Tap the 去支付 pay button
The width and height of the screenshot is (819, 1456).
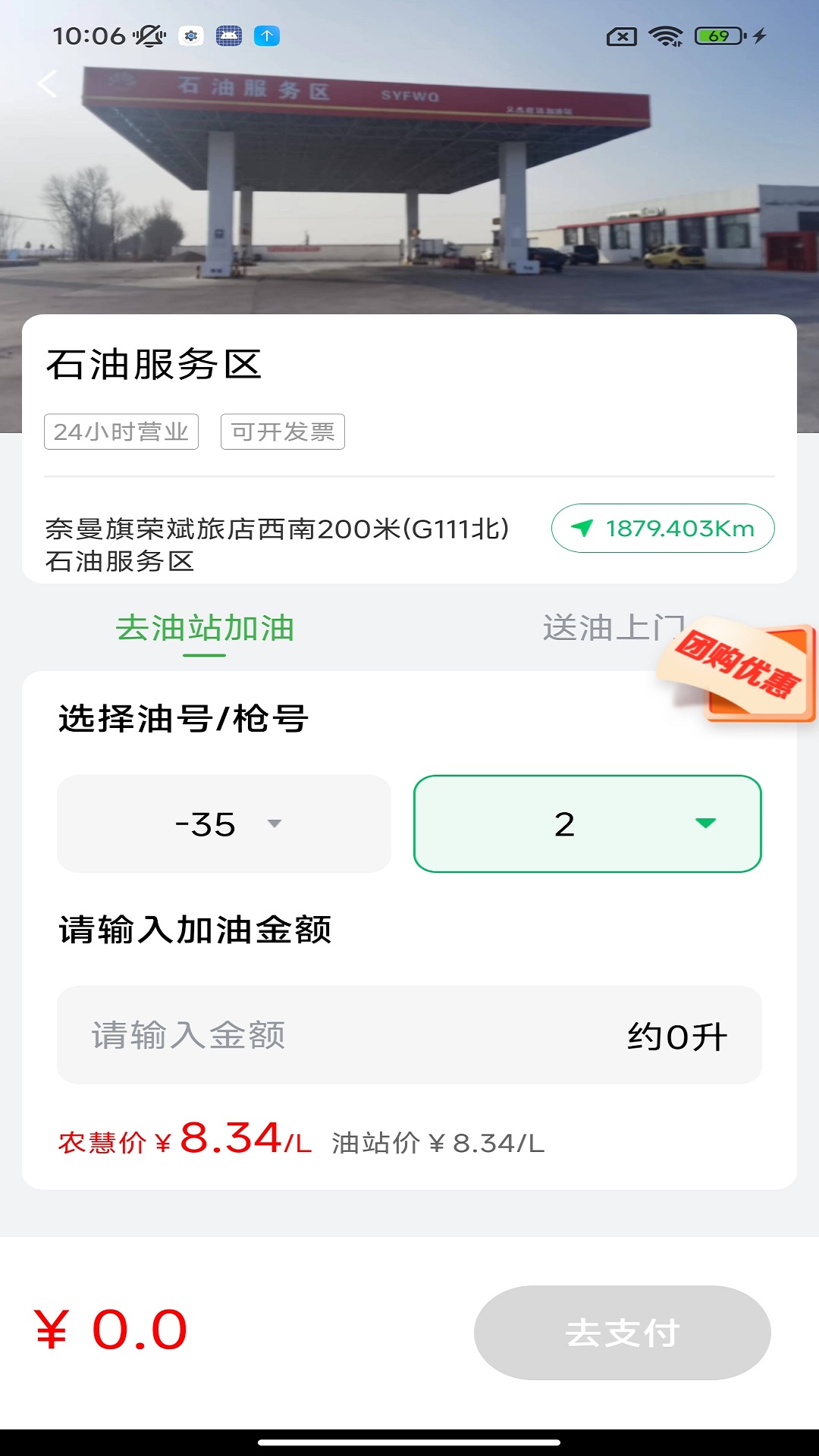pos(622,1332)
